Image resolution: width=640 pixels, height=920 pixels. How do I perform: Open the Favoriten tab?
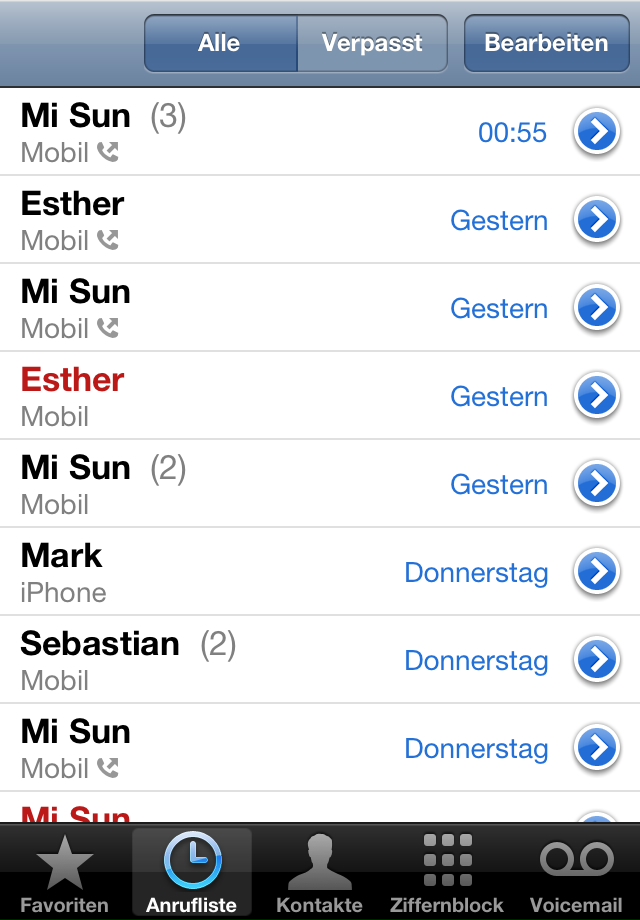(64, 872)
